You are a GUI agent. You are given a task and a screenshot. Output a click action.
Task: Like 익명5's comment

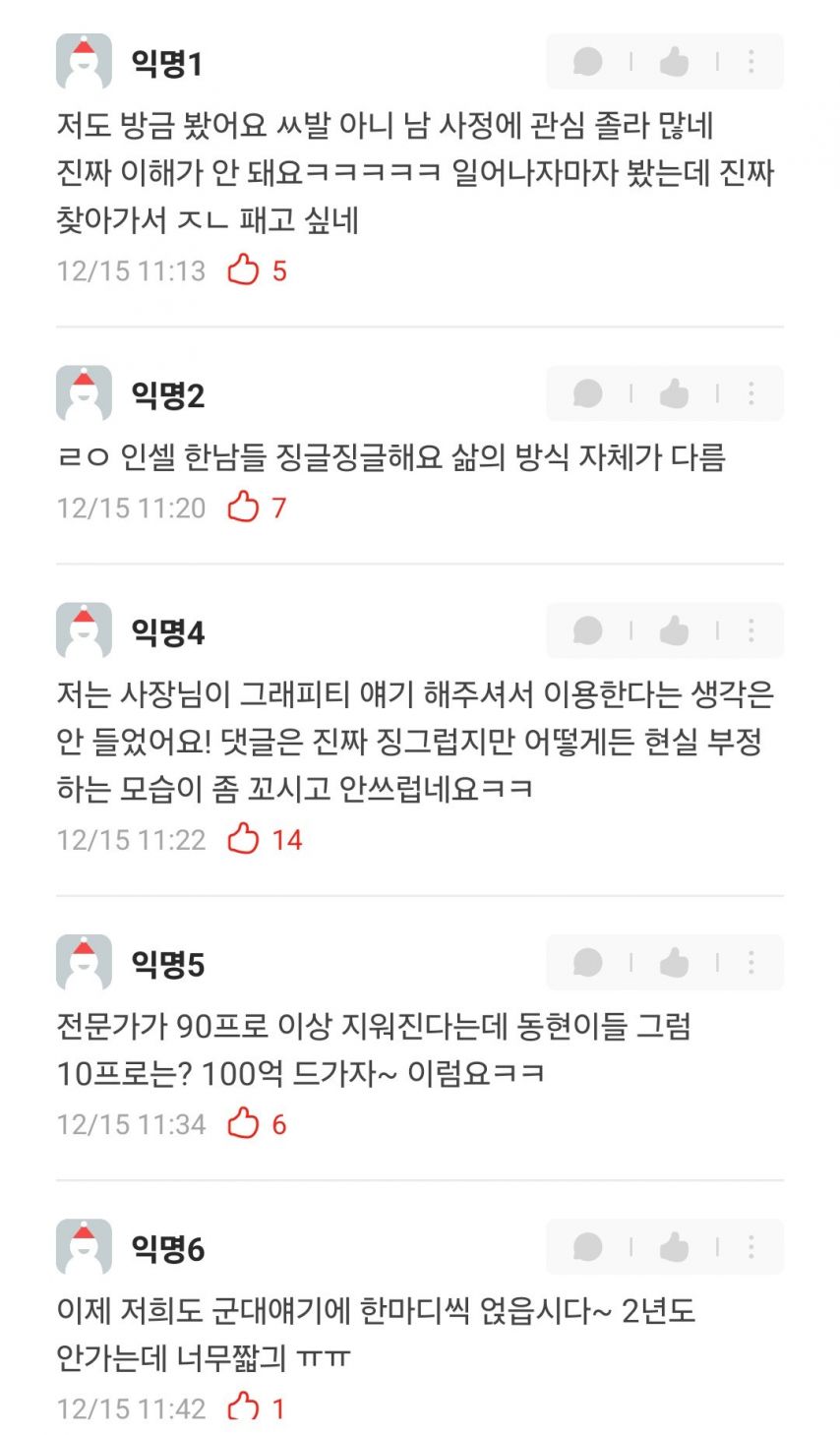(x=674, y=962)
